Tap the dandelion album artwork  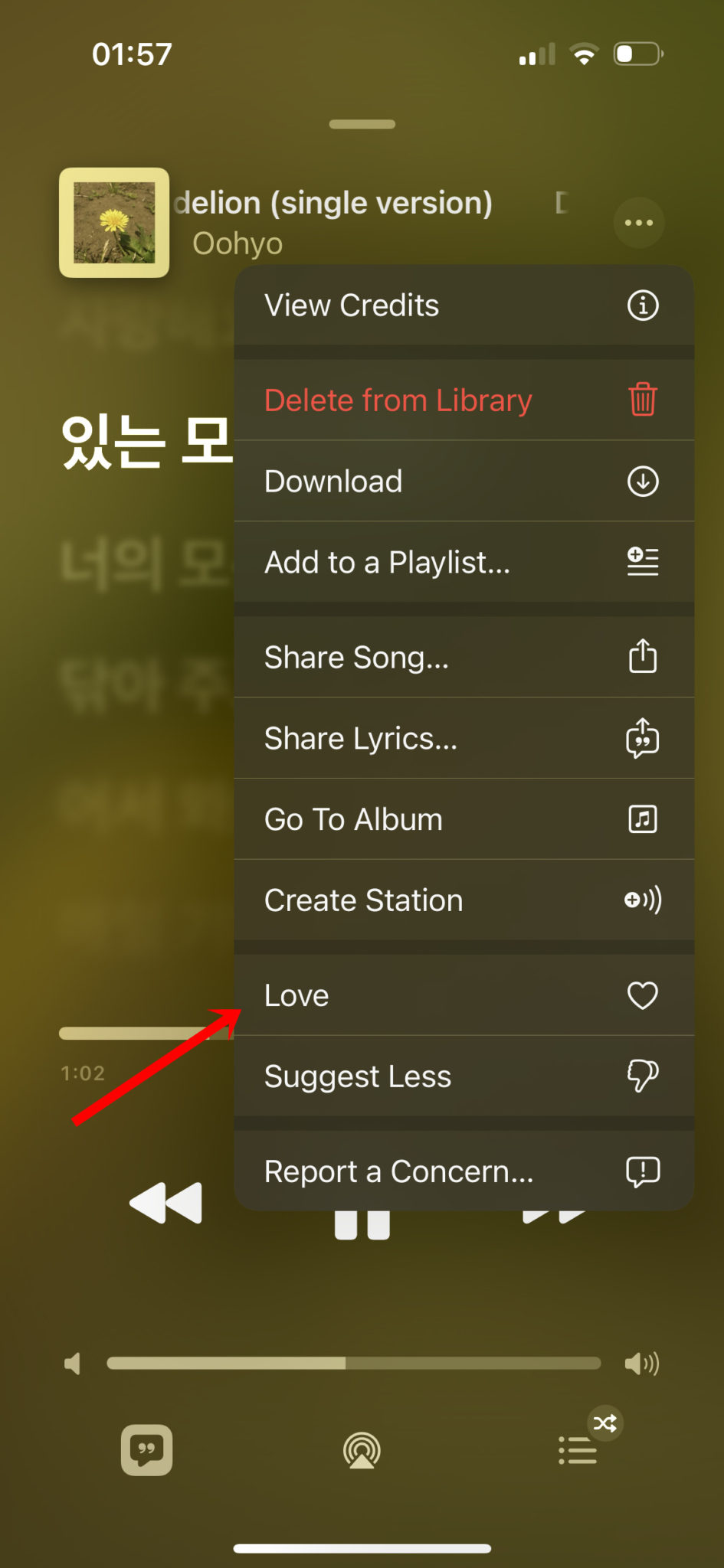click(114, 223)
